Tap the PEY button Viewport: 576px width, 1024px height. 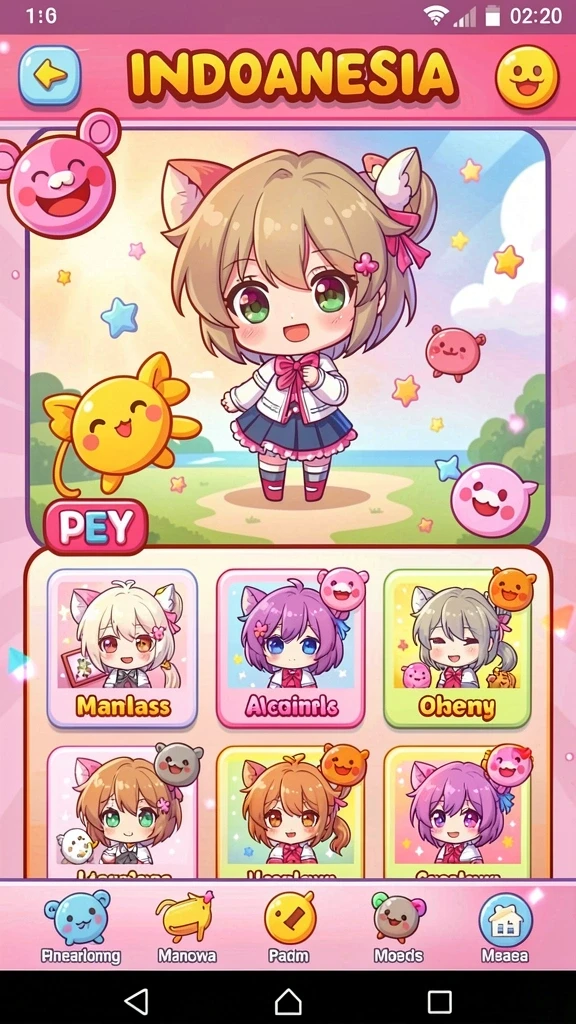point(97,527)
